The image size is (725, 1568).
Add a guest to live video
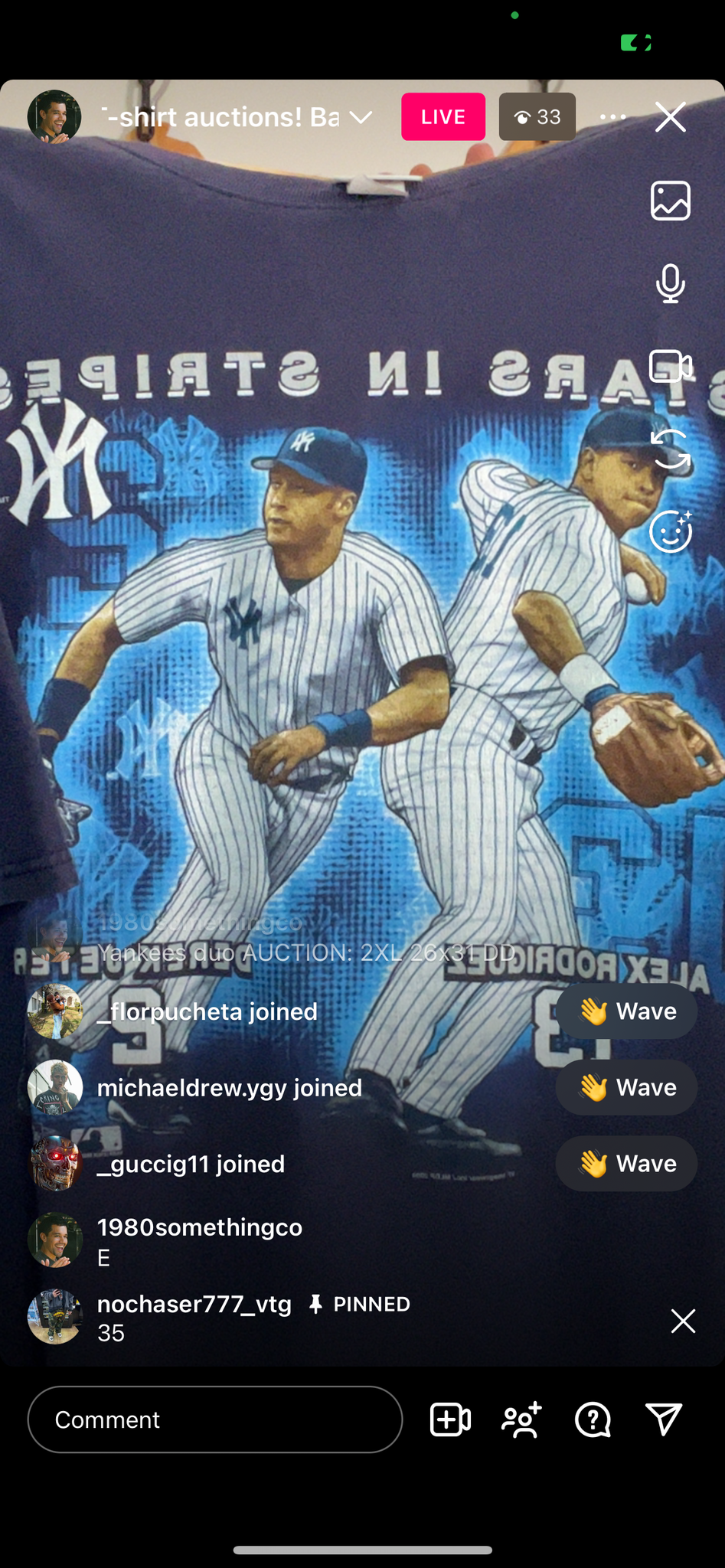450,1419
